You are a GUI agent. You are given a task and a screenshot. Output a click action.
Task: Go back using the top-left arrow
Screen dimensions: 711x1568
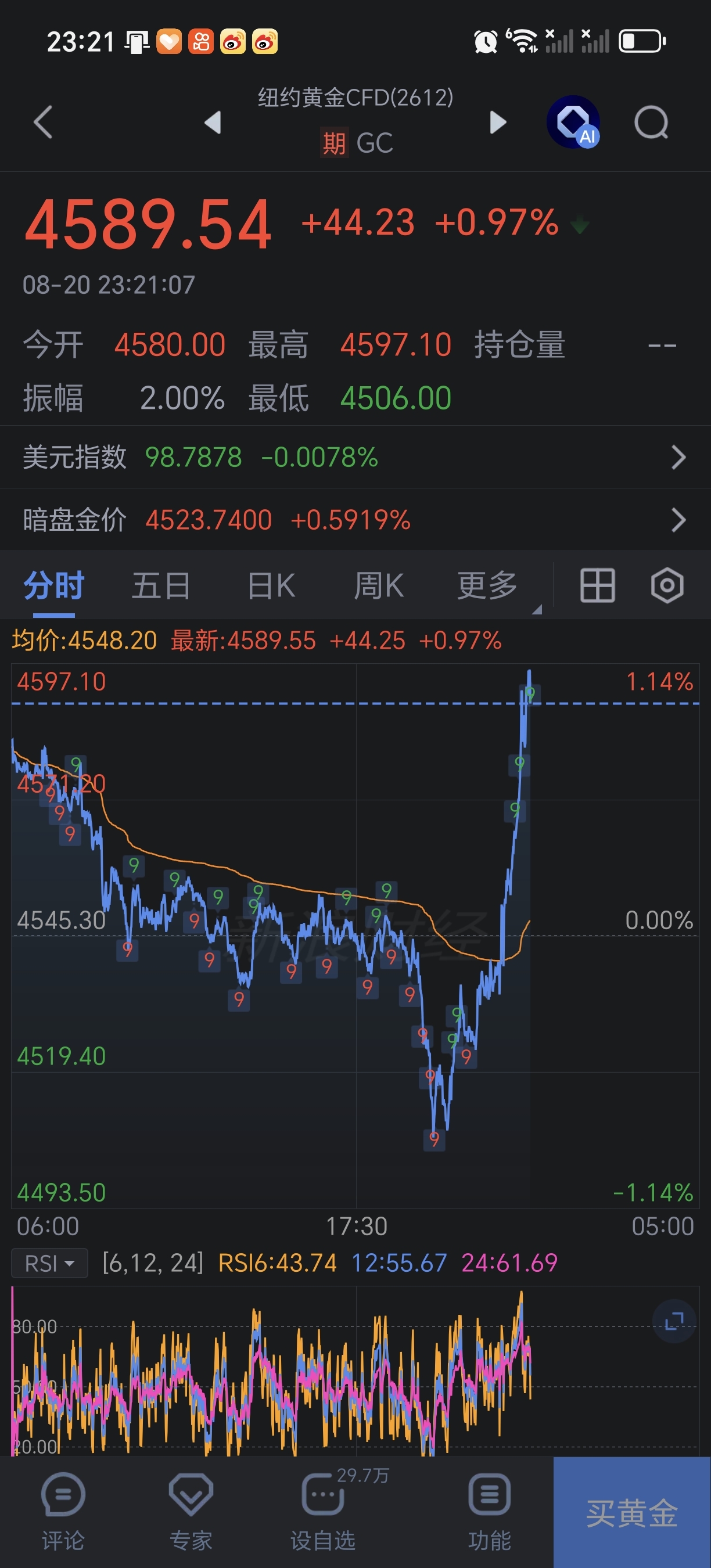click(42, 123)
